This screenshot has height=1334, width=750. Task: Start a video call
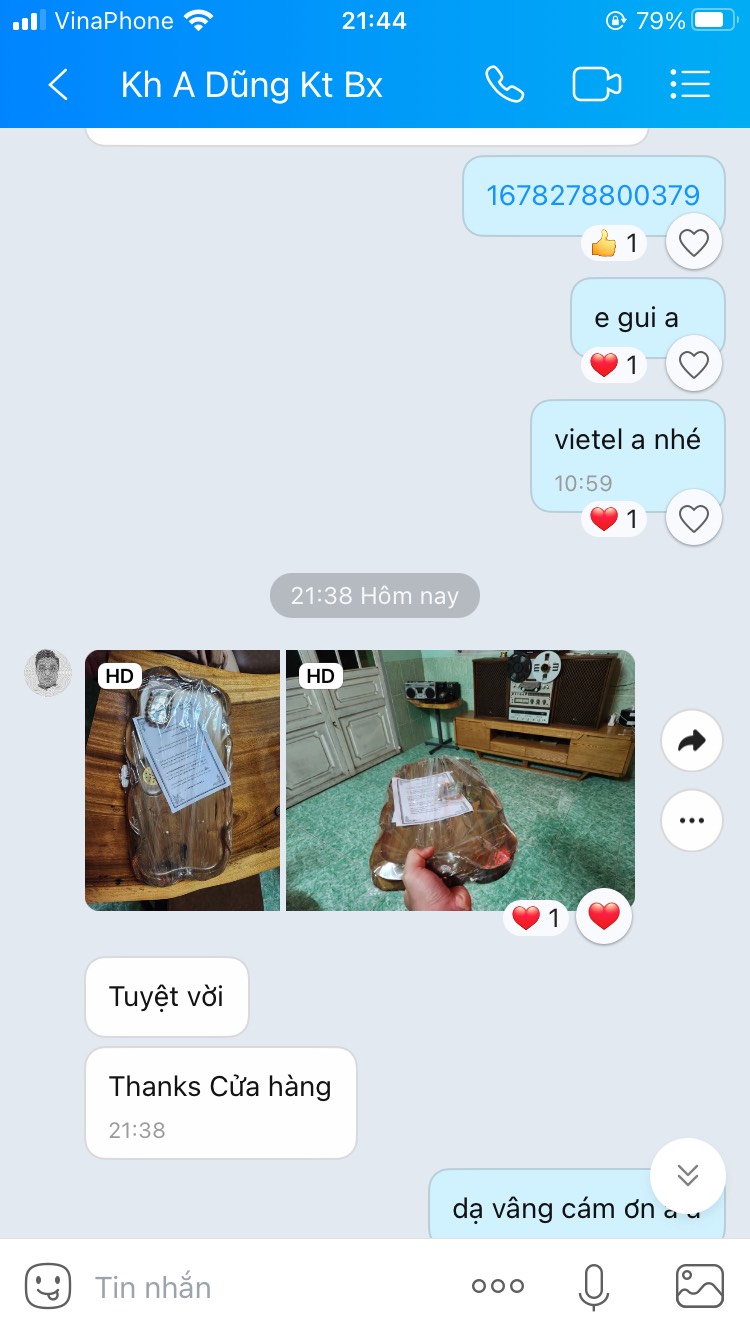(596, 85)
